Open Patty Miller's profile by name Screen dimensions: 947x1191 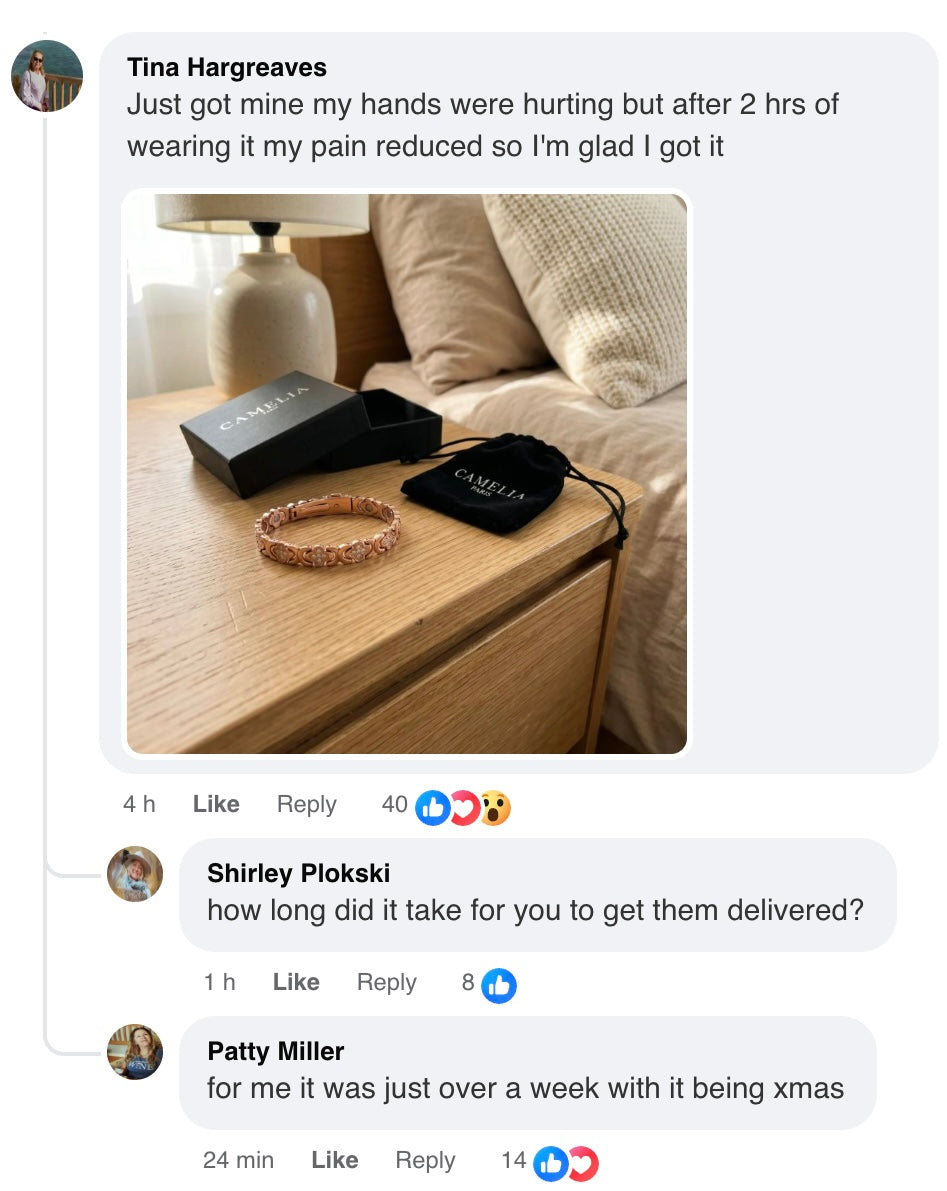coord(275,1051)
